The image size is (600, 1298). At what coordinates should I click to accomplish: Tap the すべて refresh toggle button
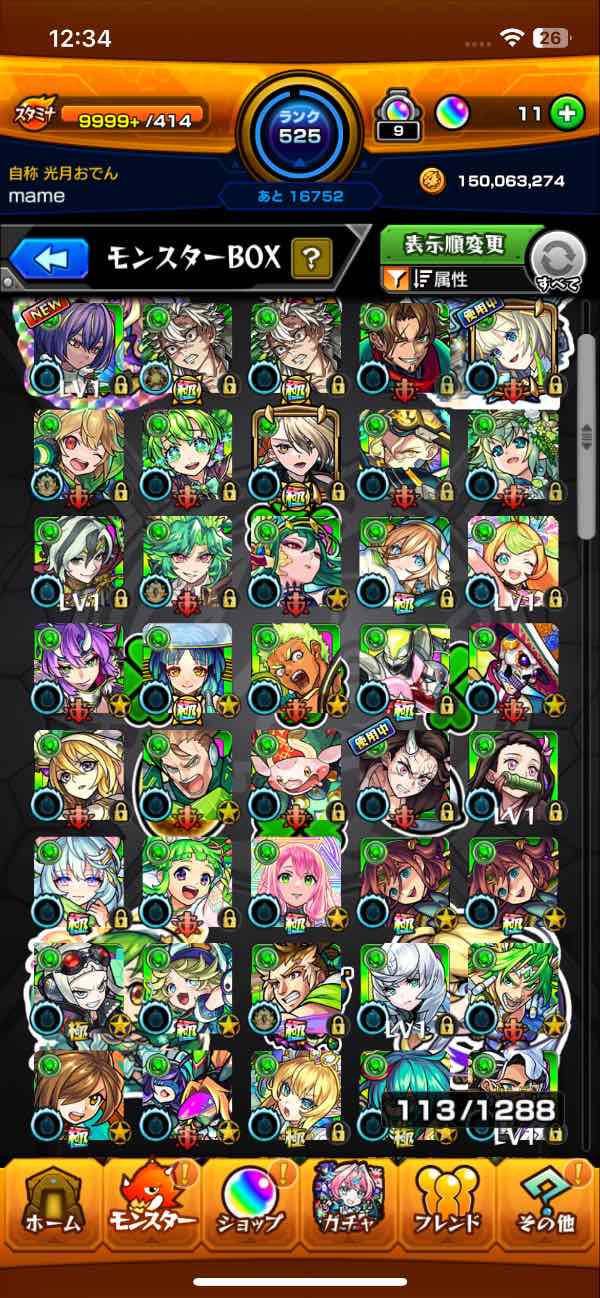pos(555,263)
